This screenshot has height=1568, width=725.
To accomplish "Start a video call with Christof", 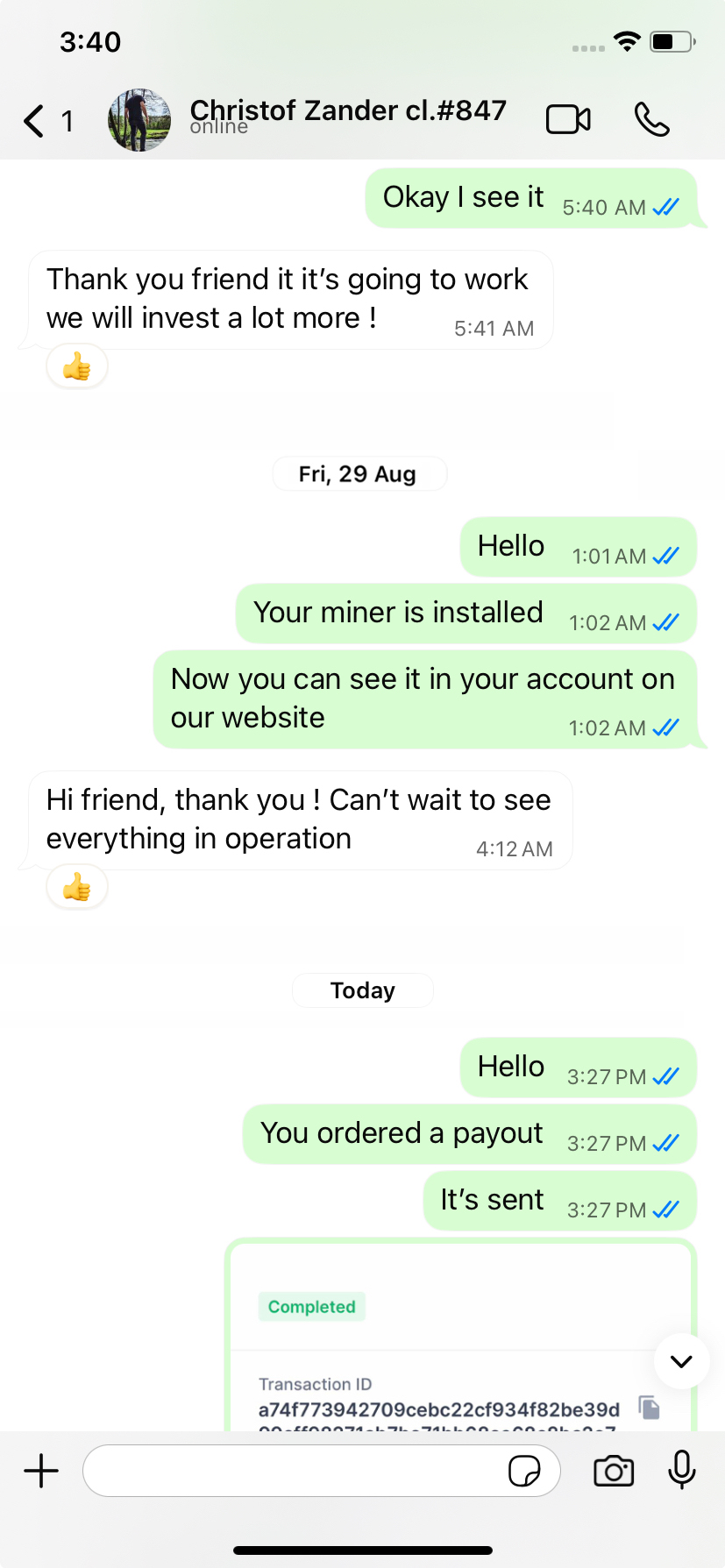I will [568, 120].
